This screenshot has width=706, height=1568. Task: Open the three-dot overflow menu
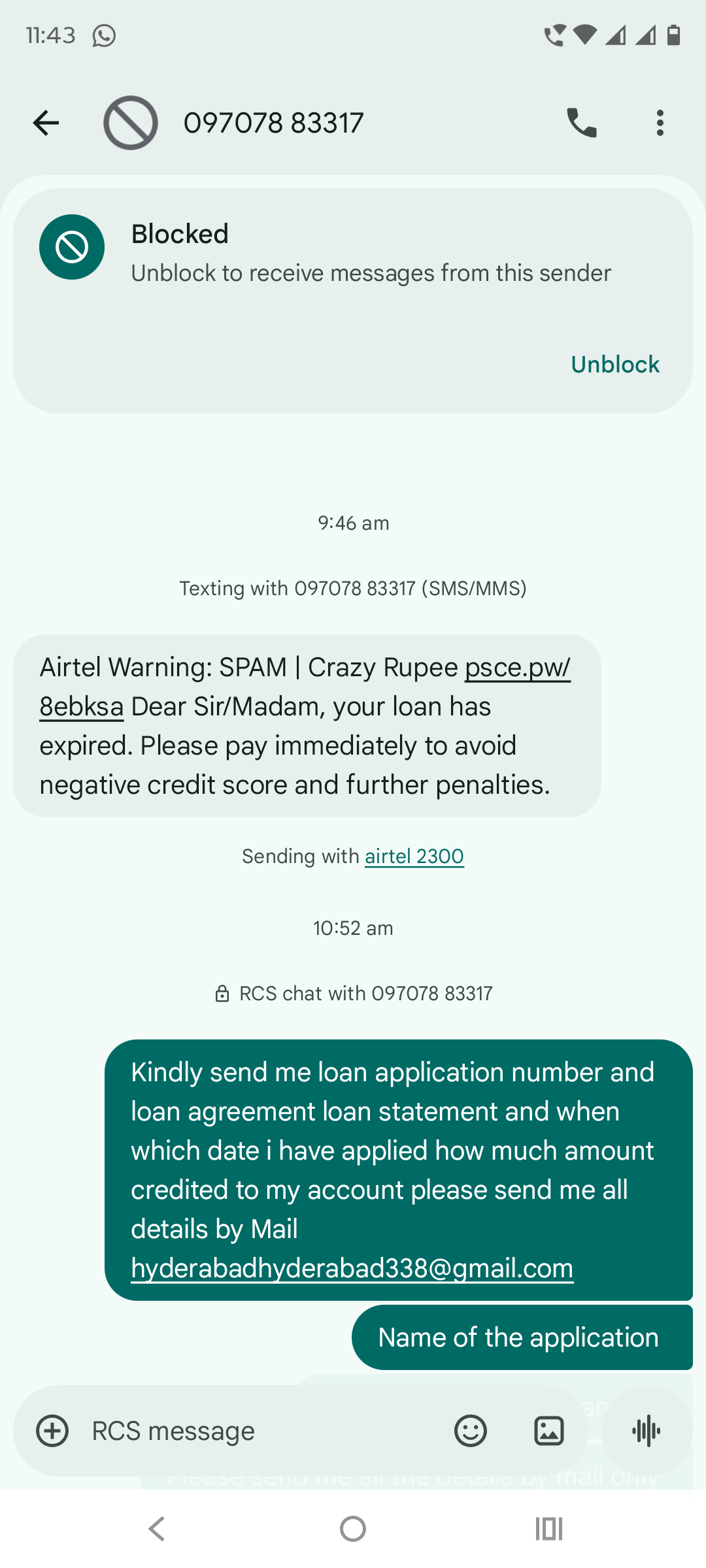click(x=660, y=123)
